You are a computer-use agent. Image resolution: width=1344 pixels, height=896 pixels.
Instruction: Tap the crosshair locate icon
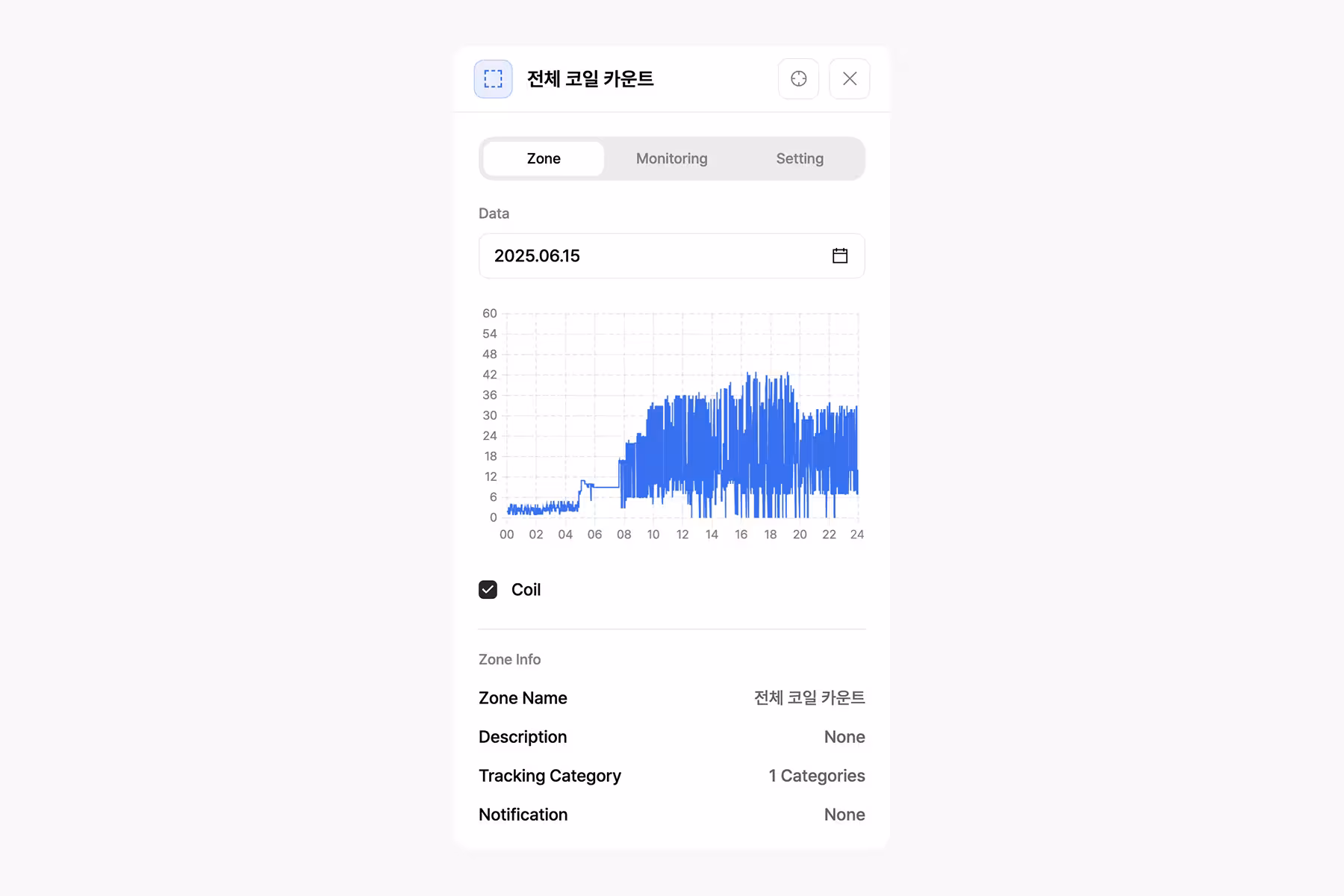tap(798, 78)
